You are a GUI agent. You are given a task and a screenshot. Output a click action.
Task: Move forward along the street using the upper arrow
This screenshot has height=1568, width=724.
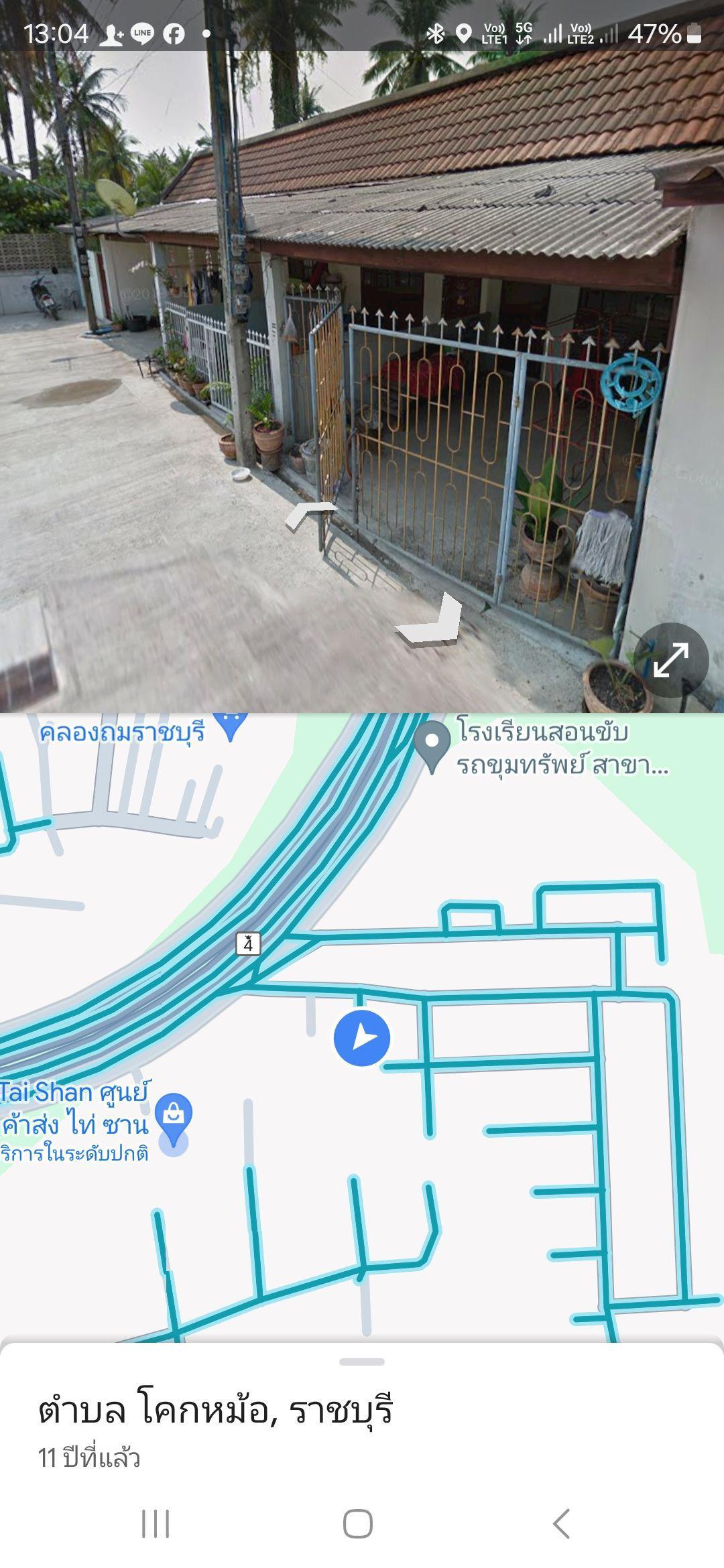(x=310, y=515)
